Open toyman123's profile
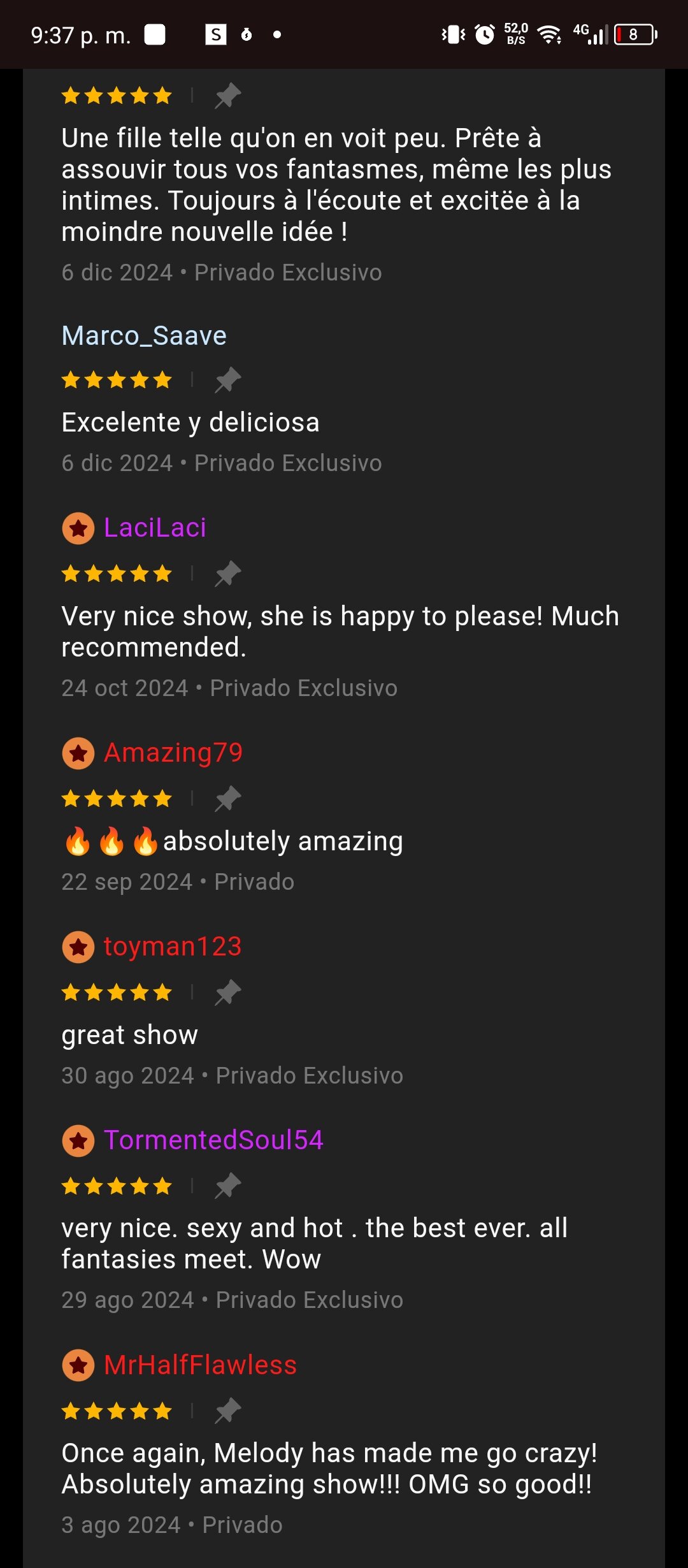Screen dimensions: 688x1568 point(172,947)
